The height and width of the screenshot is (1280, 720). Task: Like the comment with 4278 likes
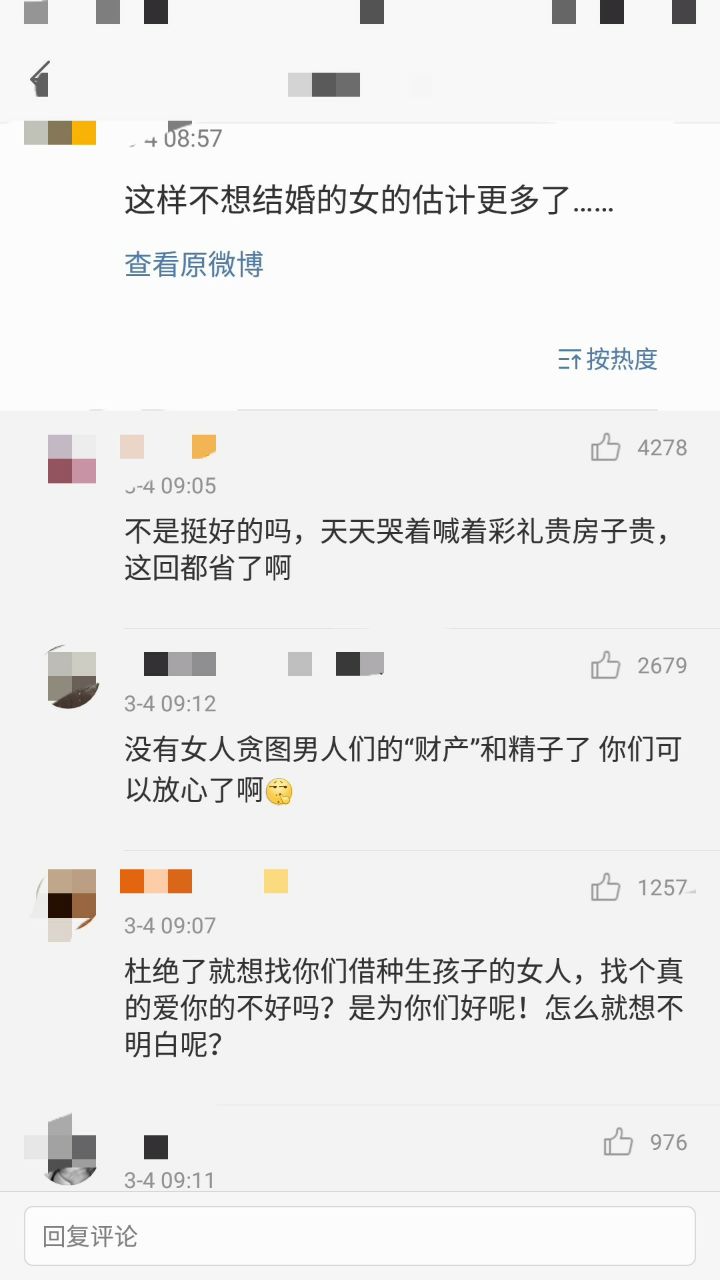606,448
